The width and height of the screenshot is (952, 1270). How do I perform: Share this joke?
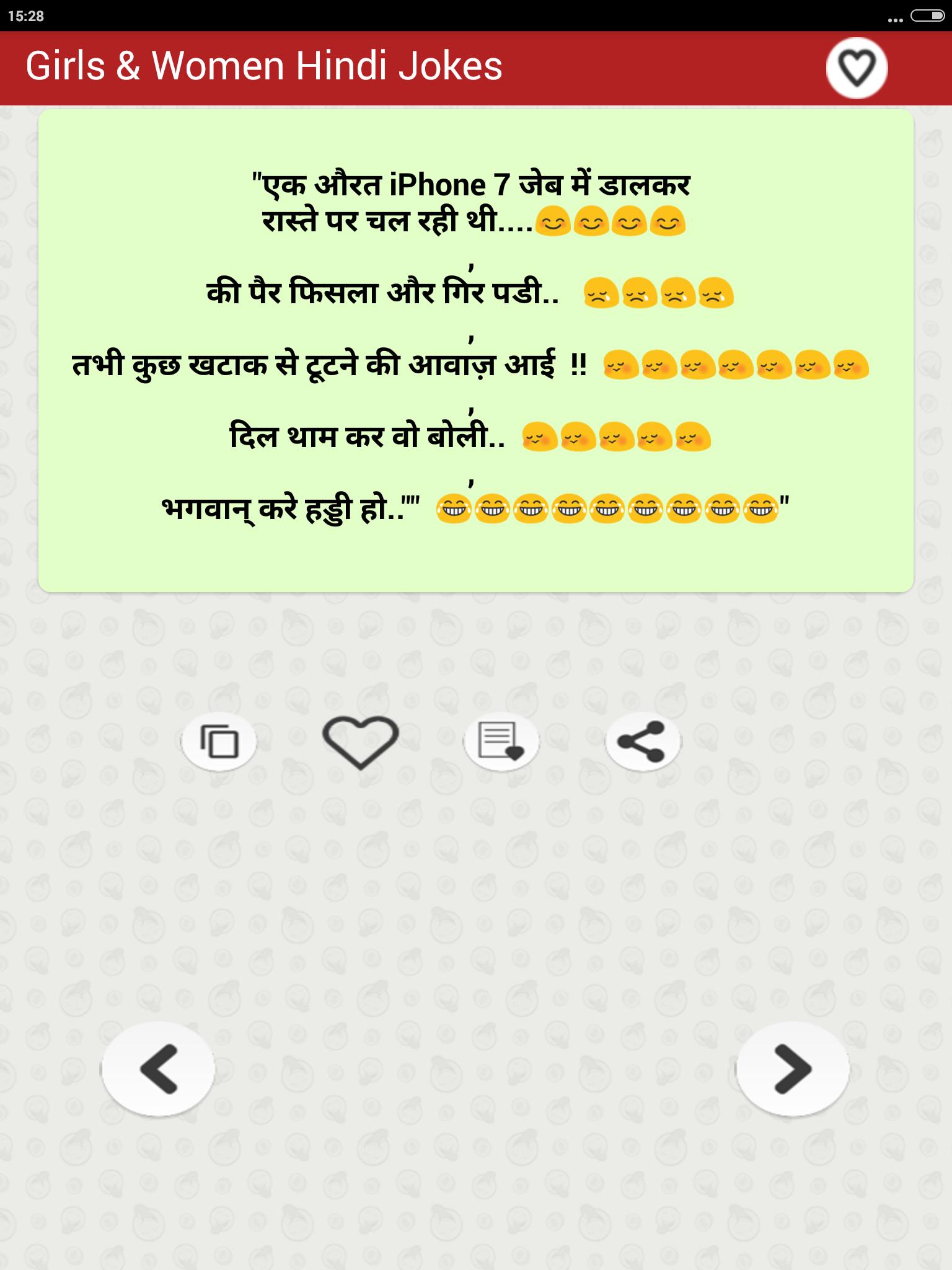(x=643, y=742)
